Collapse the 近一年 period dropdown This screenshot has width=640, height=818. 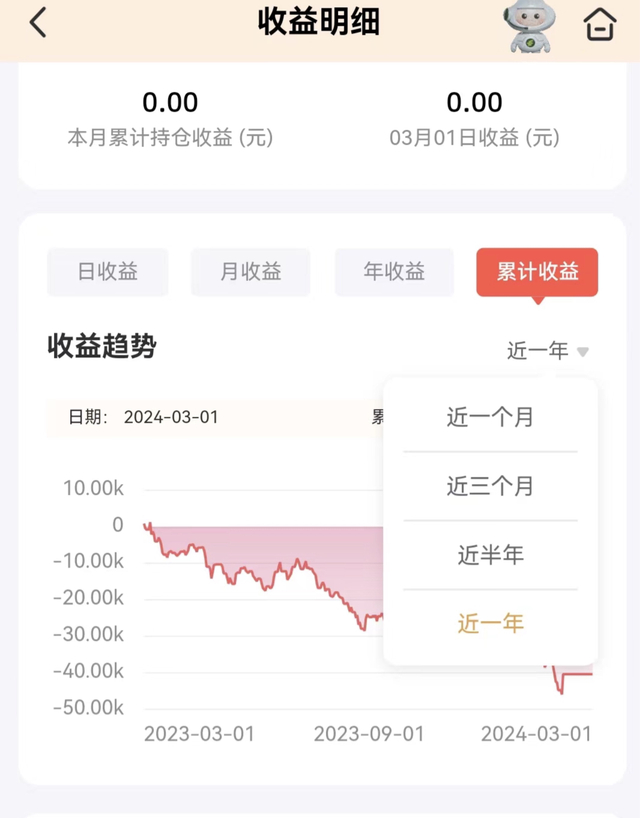548,351
